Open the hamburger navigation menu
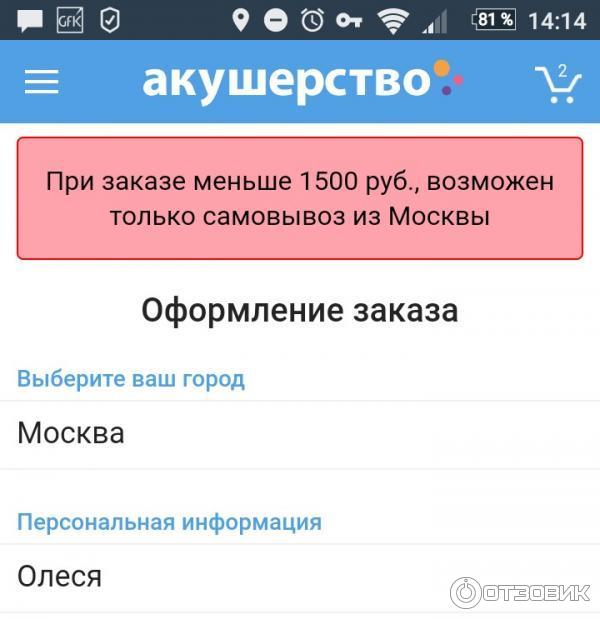 pos(42,82)
